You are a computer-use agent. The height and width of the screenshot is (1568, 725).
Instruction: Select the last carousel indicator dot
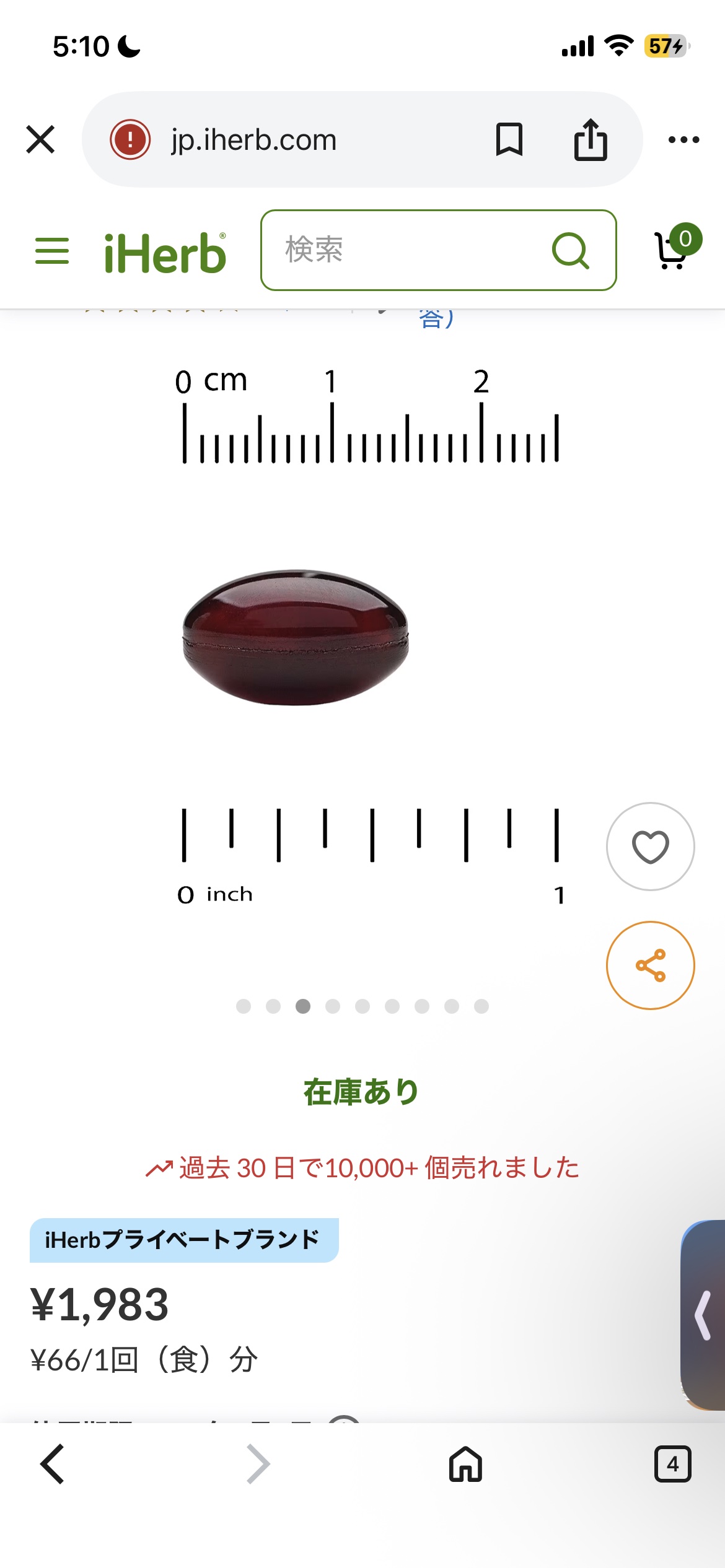tap(481, 1007)
